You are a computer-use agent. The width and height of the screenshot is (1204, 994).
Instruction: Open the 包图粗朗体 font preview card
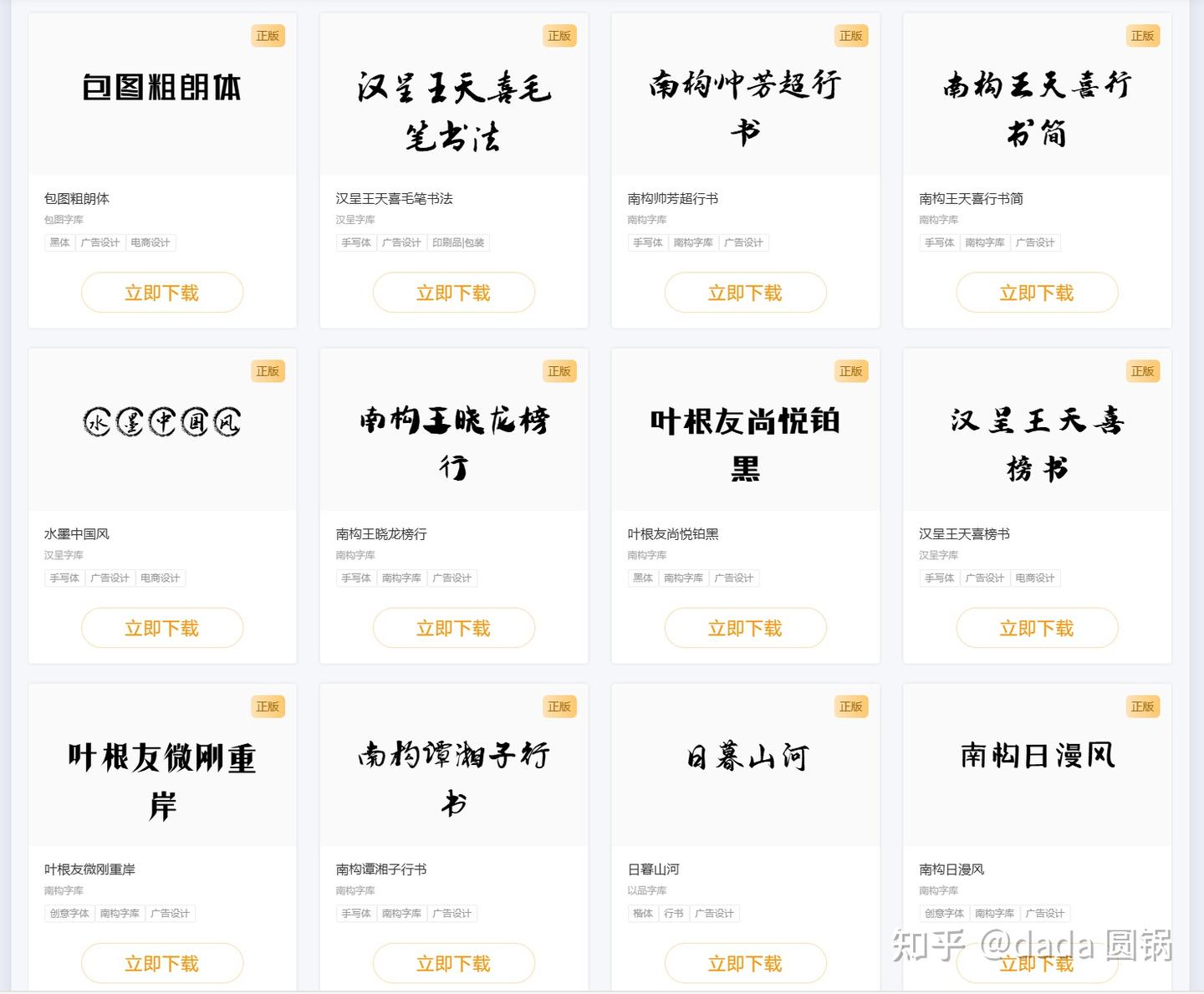click(161, 94)
